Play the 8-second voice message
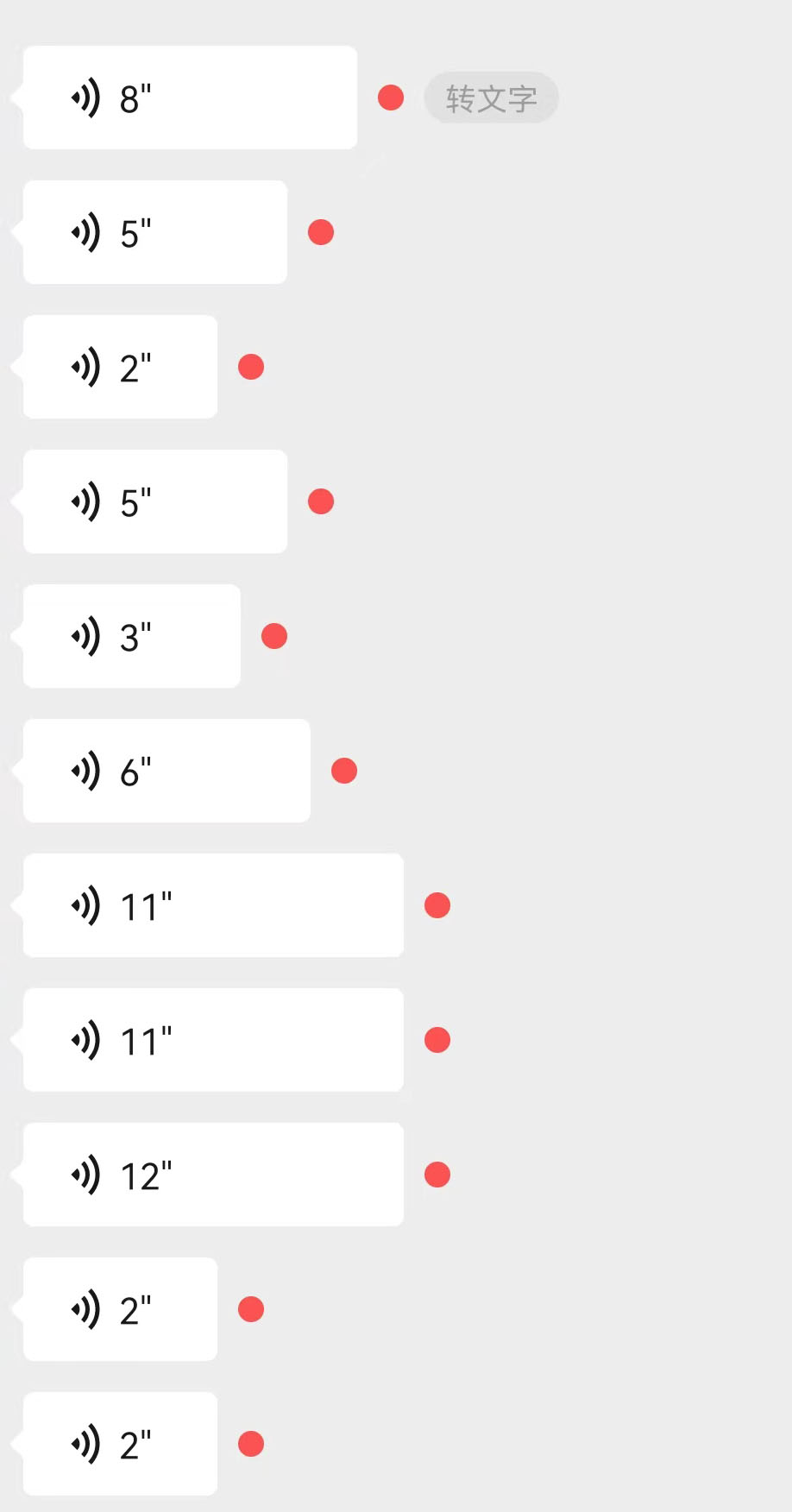 point(190,98)
